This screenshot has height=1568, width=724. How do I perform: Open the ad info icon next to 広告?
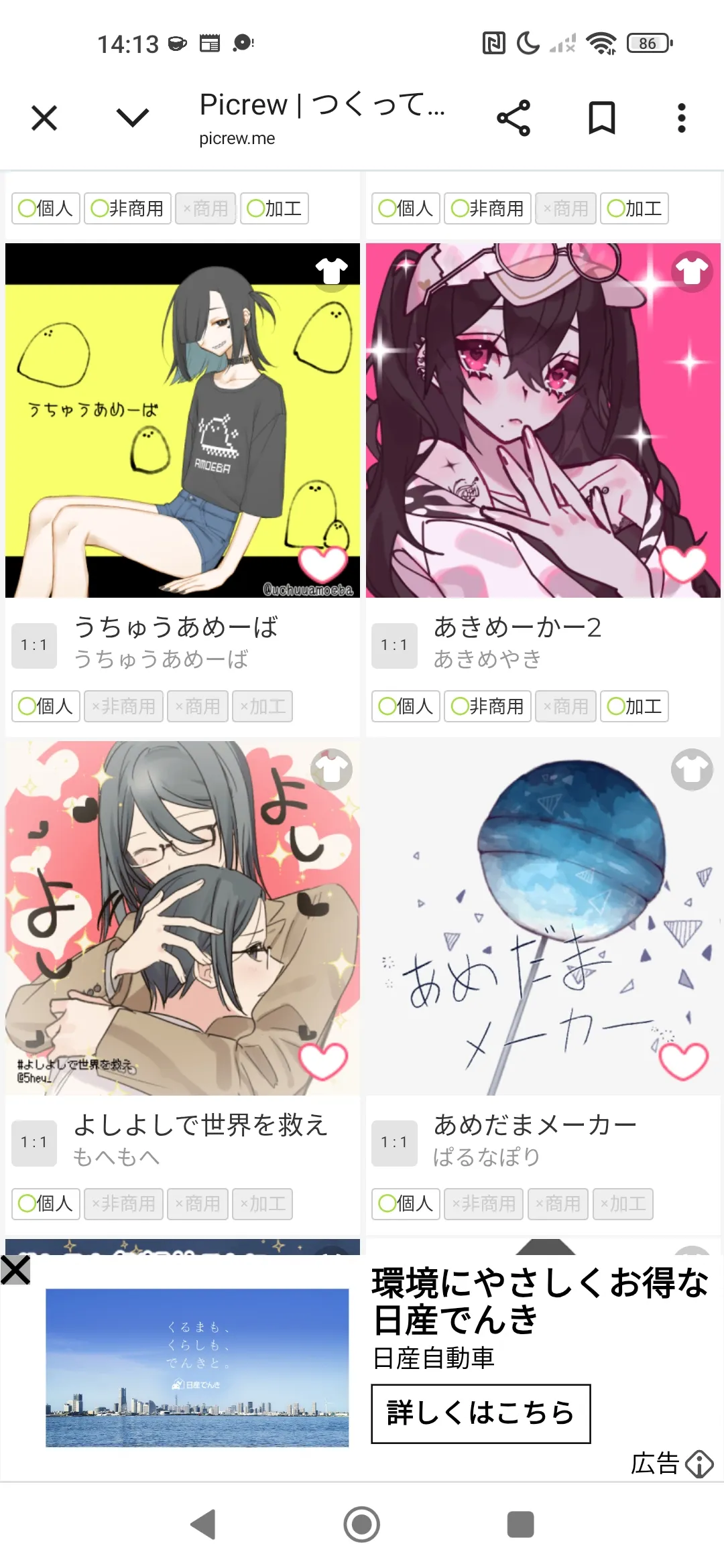click(699, 1463)
